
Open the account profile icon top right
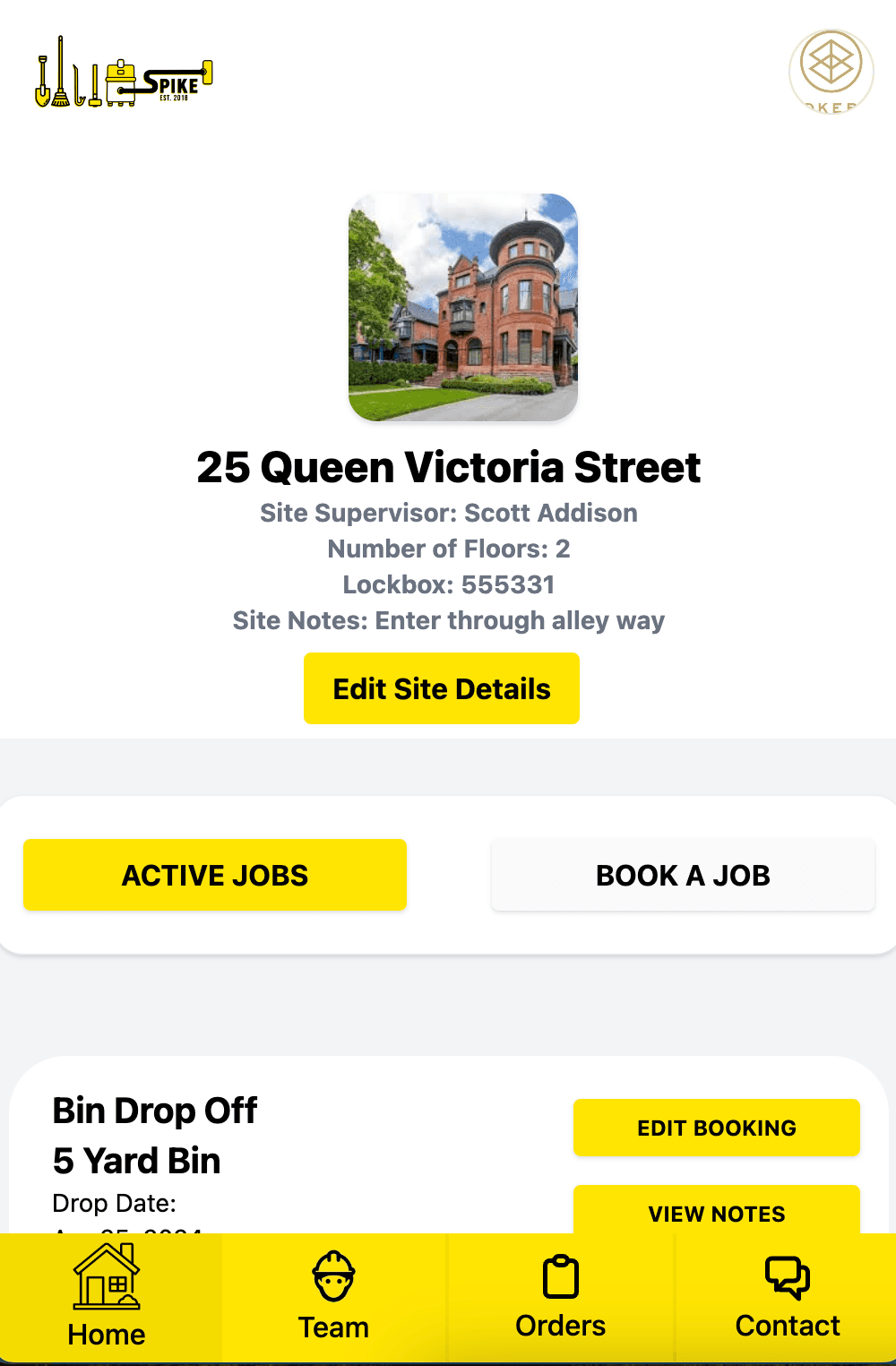coord(831,73)
